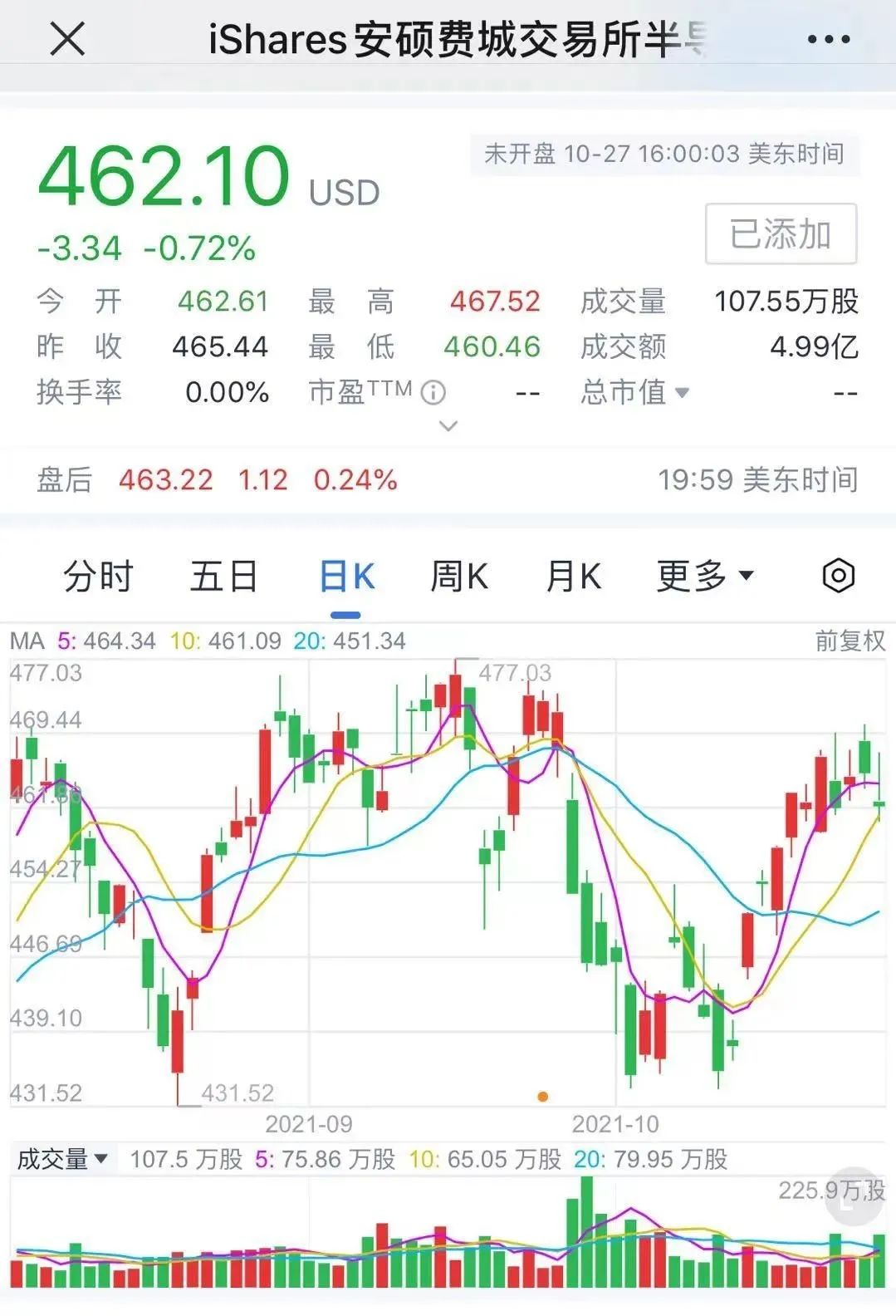The width and height of the screenshot is (896, 1316).
Task: Switch to the 分时 chart tab
Action: (x=98, y=576)
